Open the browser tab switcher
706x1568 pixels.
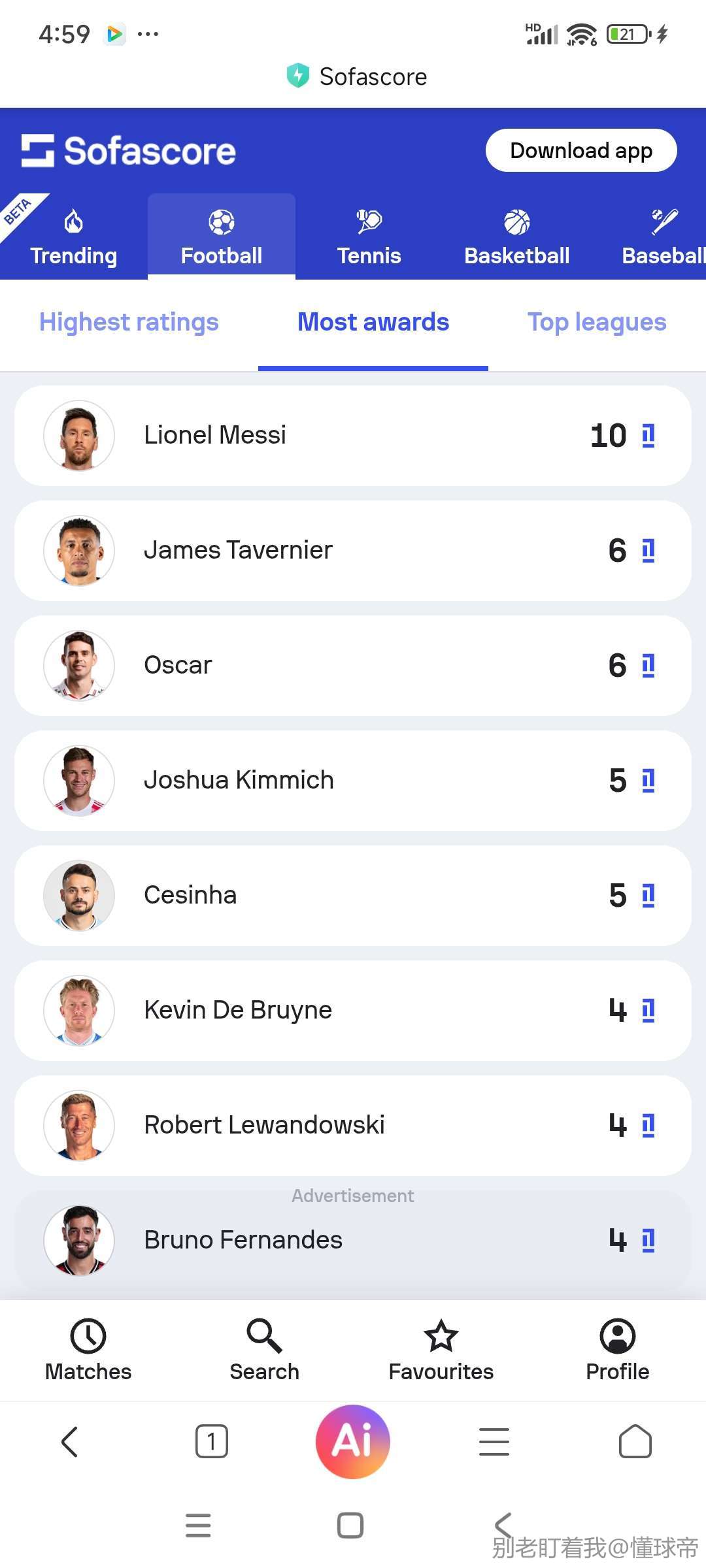pyautogui.click(x=211, y=1441)
